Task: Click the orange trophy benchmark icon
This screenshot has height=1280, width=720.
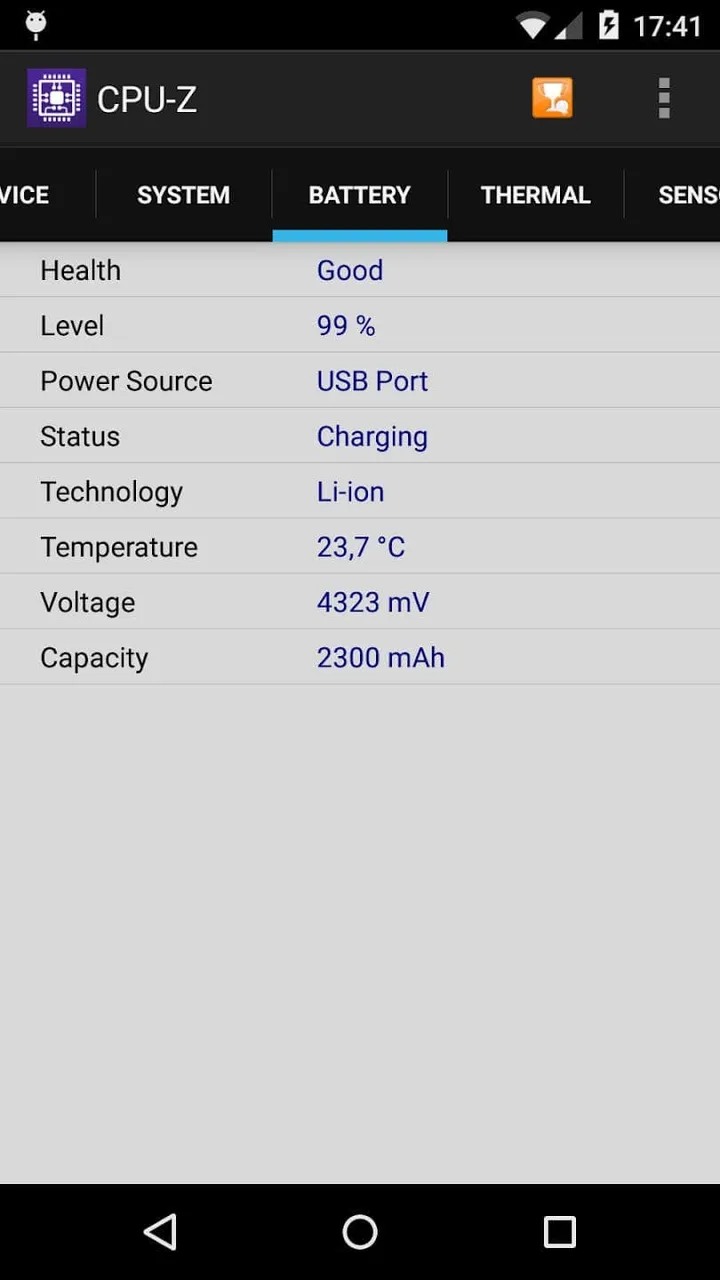Action: point(553,97)
